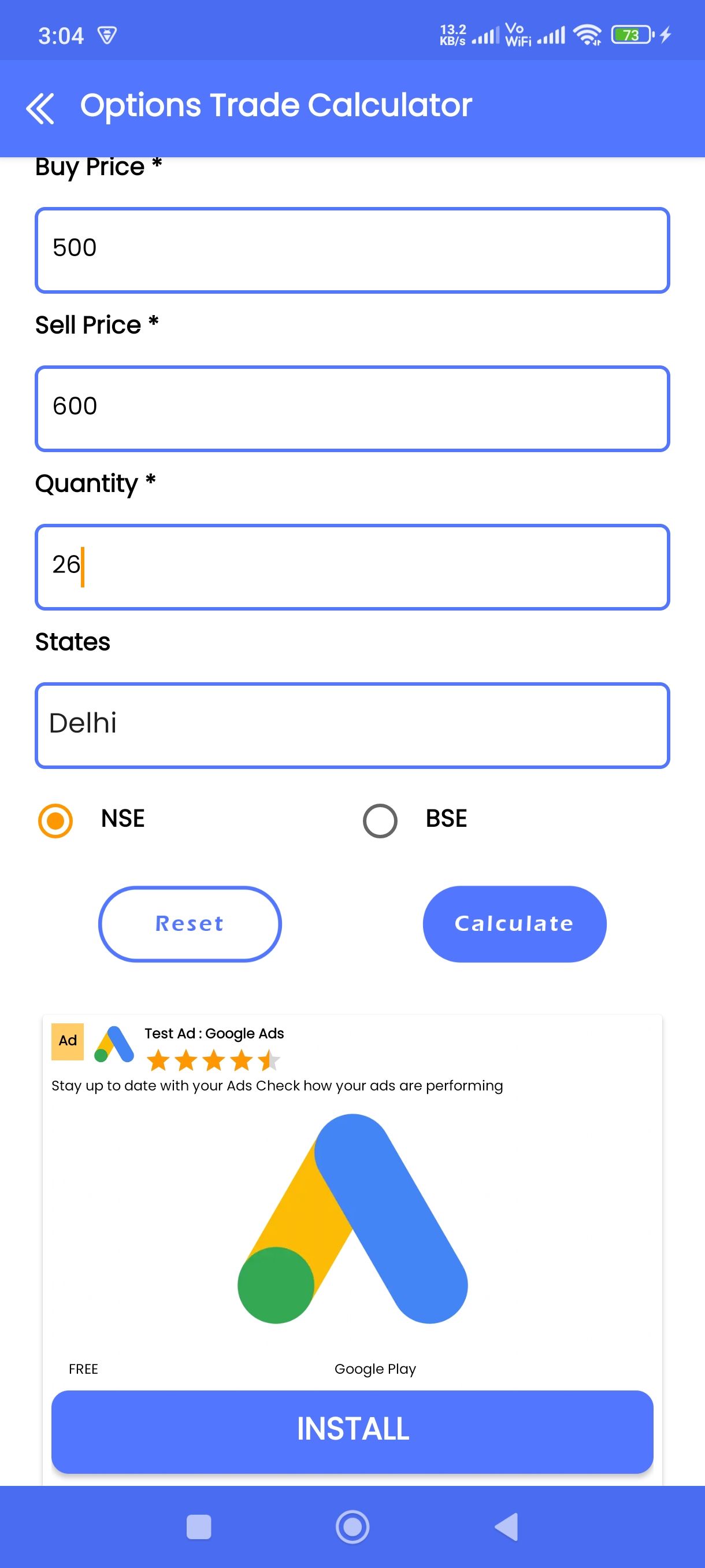
Task: Open recent apps from navigation bar
Action: [x=199, y=1526]
